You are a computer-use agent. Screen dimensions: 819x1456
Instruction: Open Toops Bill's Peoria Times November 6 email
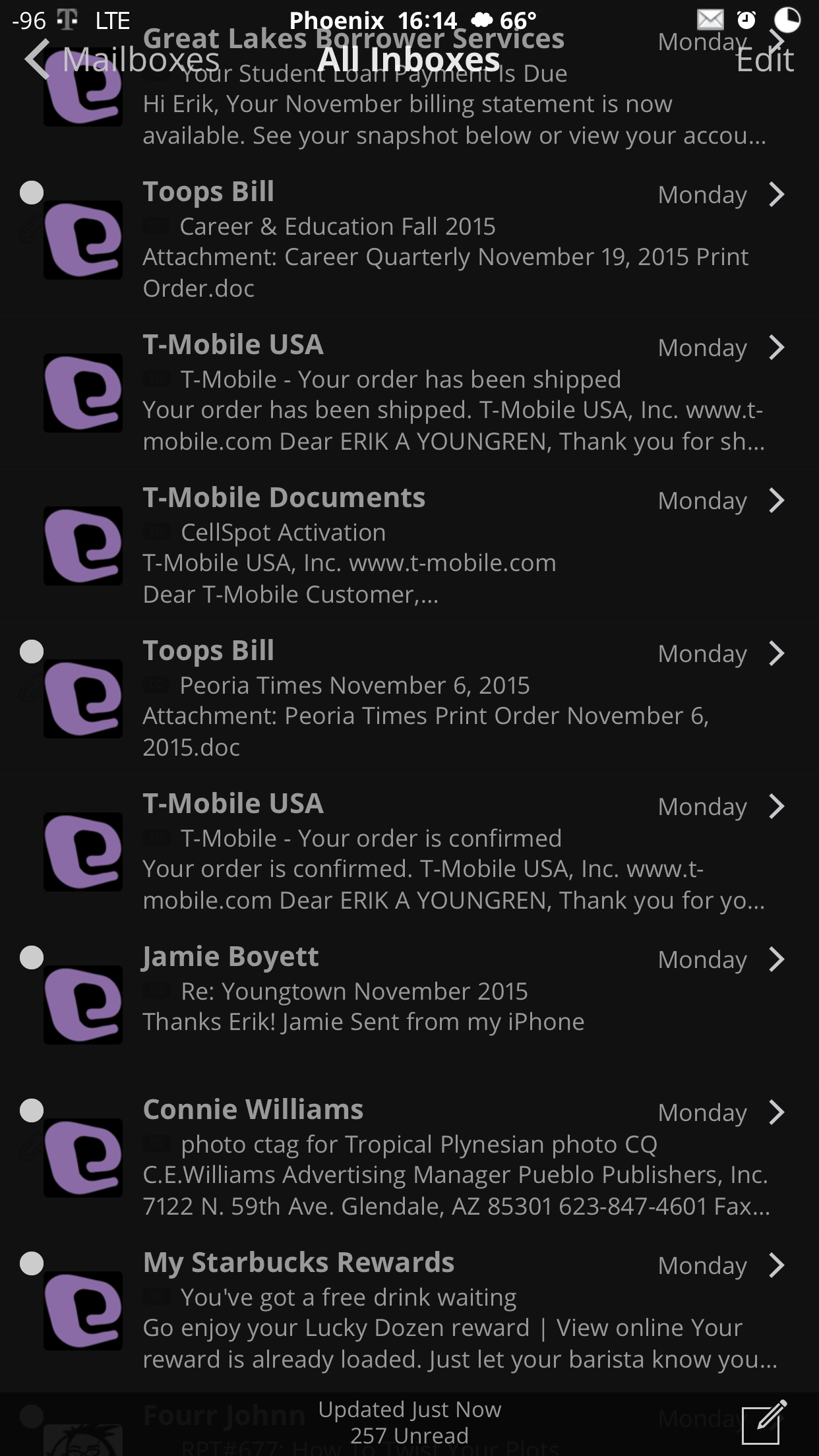[409, 698]
